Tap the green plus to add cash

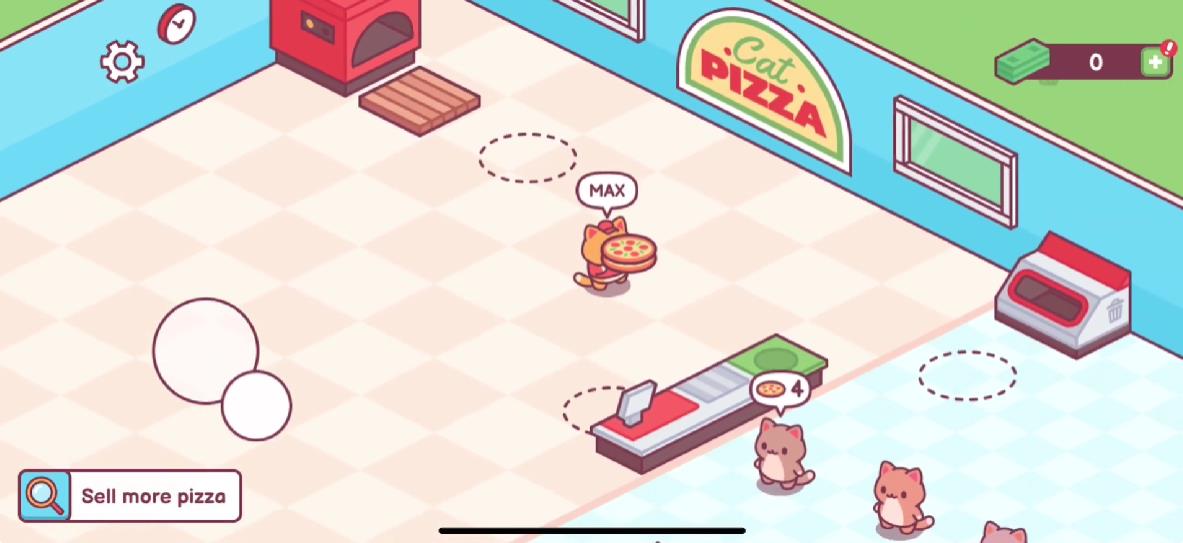(1155, 62)
